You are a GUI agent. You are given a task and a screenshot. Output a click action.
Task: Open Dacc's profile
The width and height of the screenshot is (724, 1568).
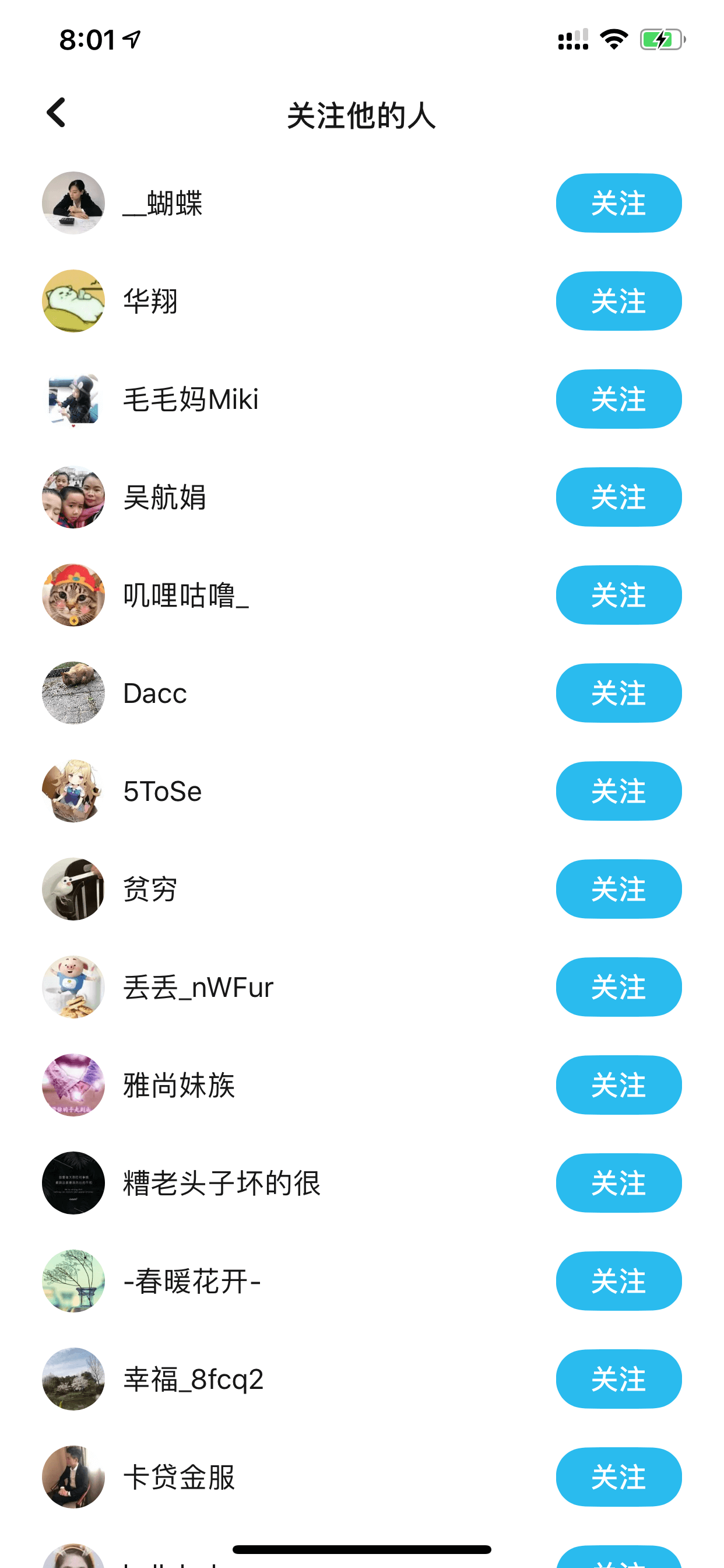point(362,692)
